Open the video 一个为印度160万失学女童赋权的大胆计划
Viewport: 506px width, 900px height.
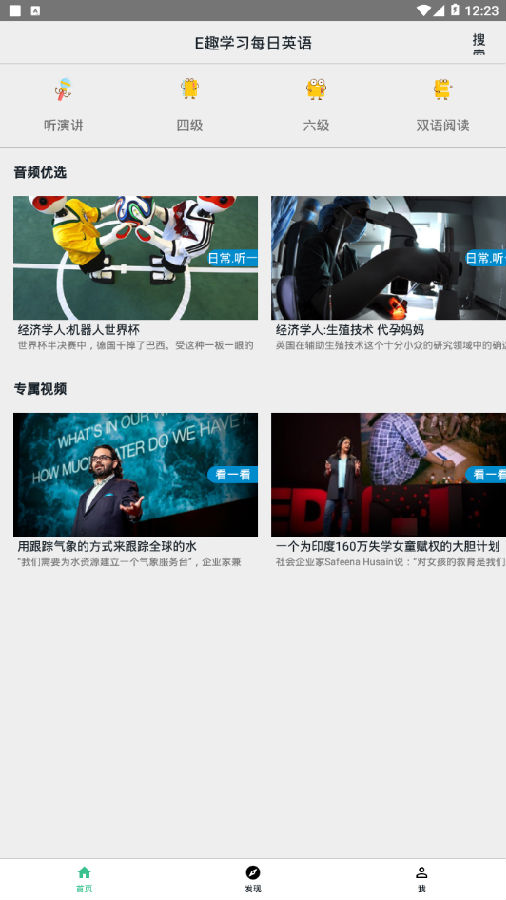click(x=388, y=491)
